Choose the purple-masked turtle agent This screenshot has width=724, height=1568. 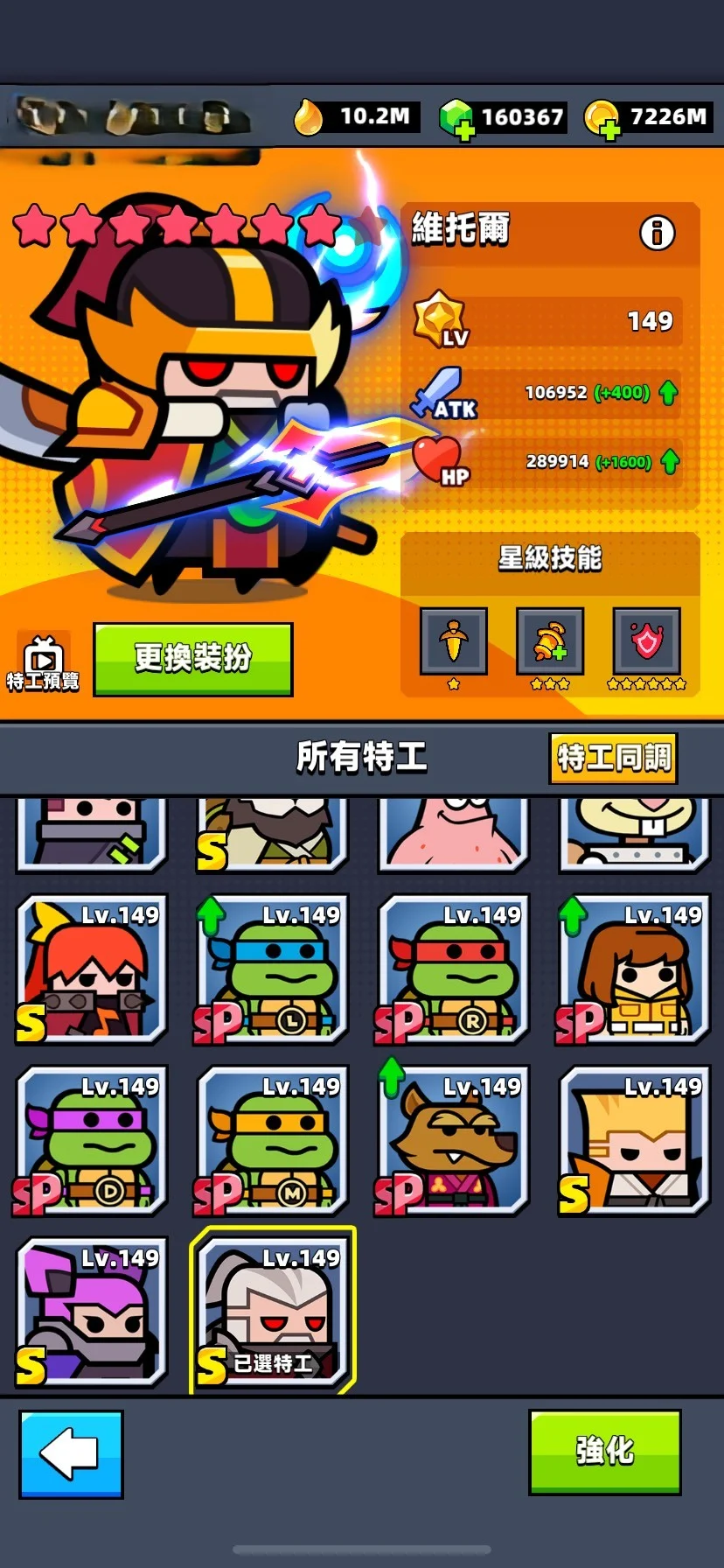[92, 1141]
